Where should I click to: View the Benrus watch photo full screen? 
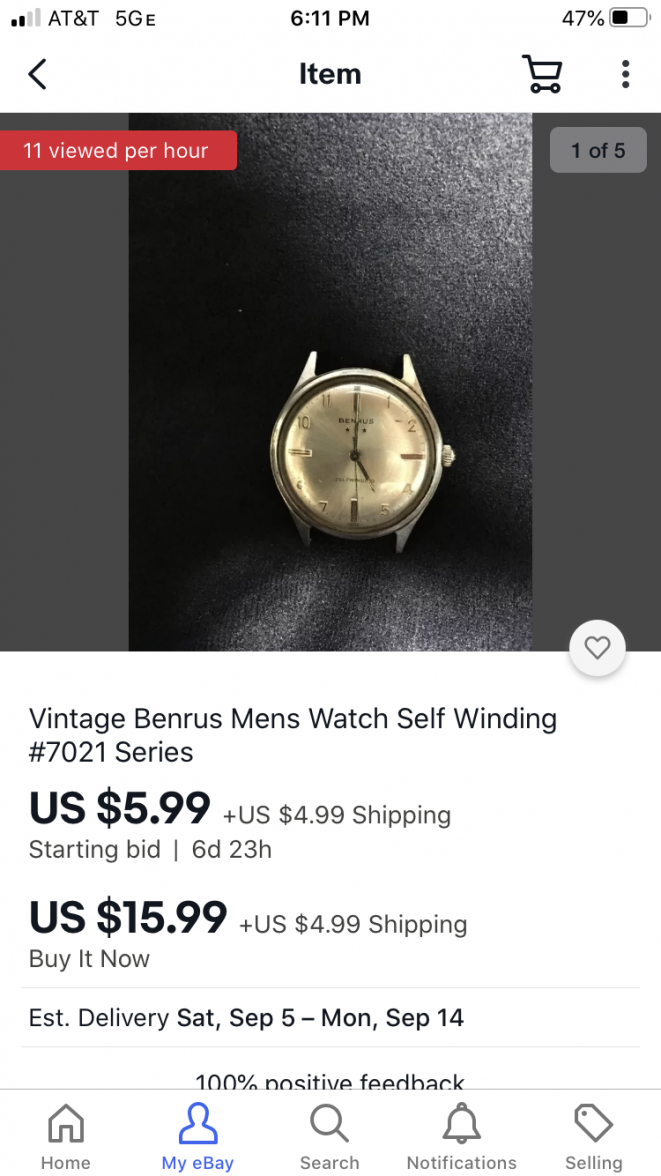(x=330, y=400)
